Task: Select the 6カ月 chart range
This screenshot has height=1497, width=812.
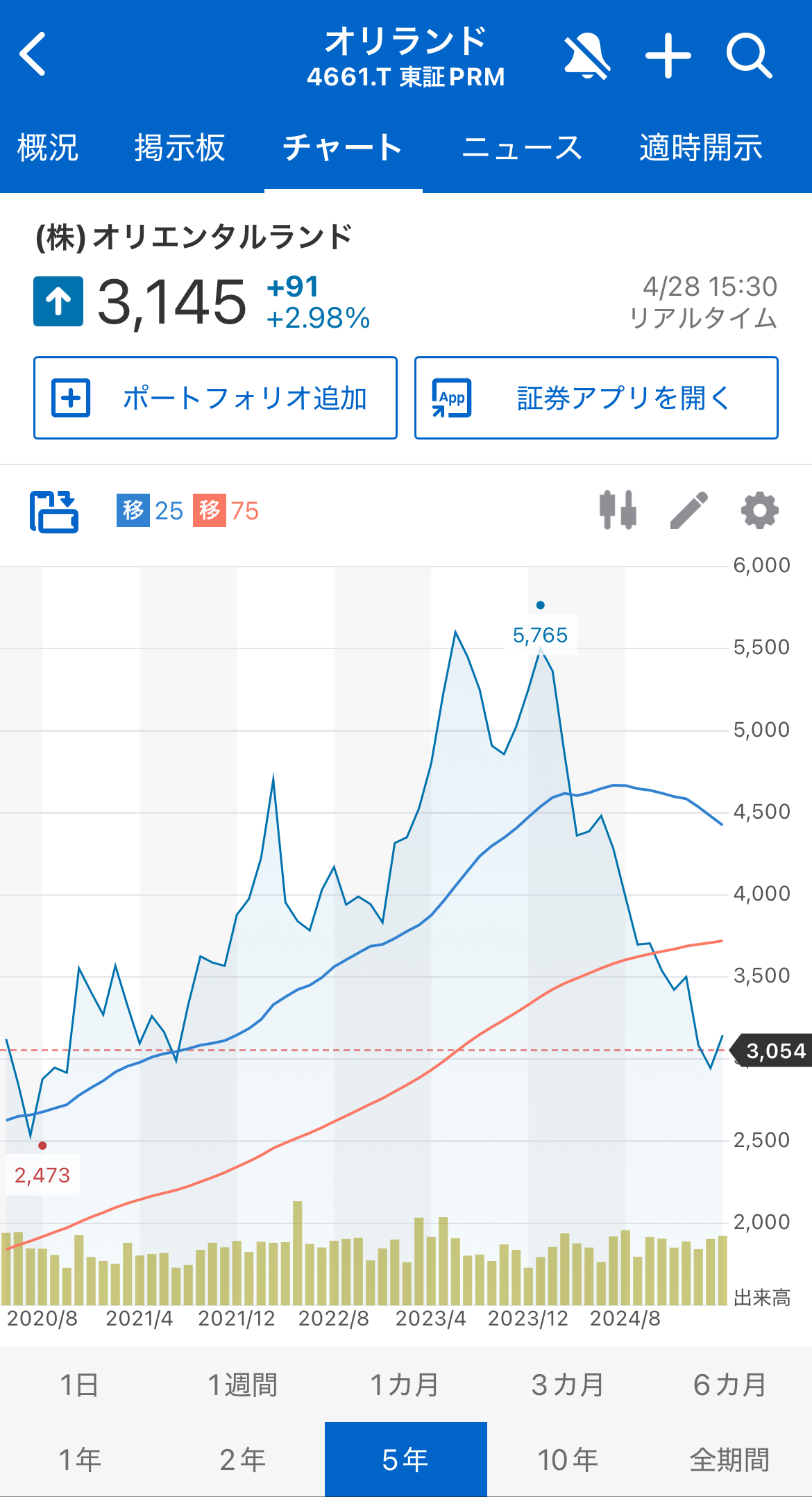Action: [730, 1385]
